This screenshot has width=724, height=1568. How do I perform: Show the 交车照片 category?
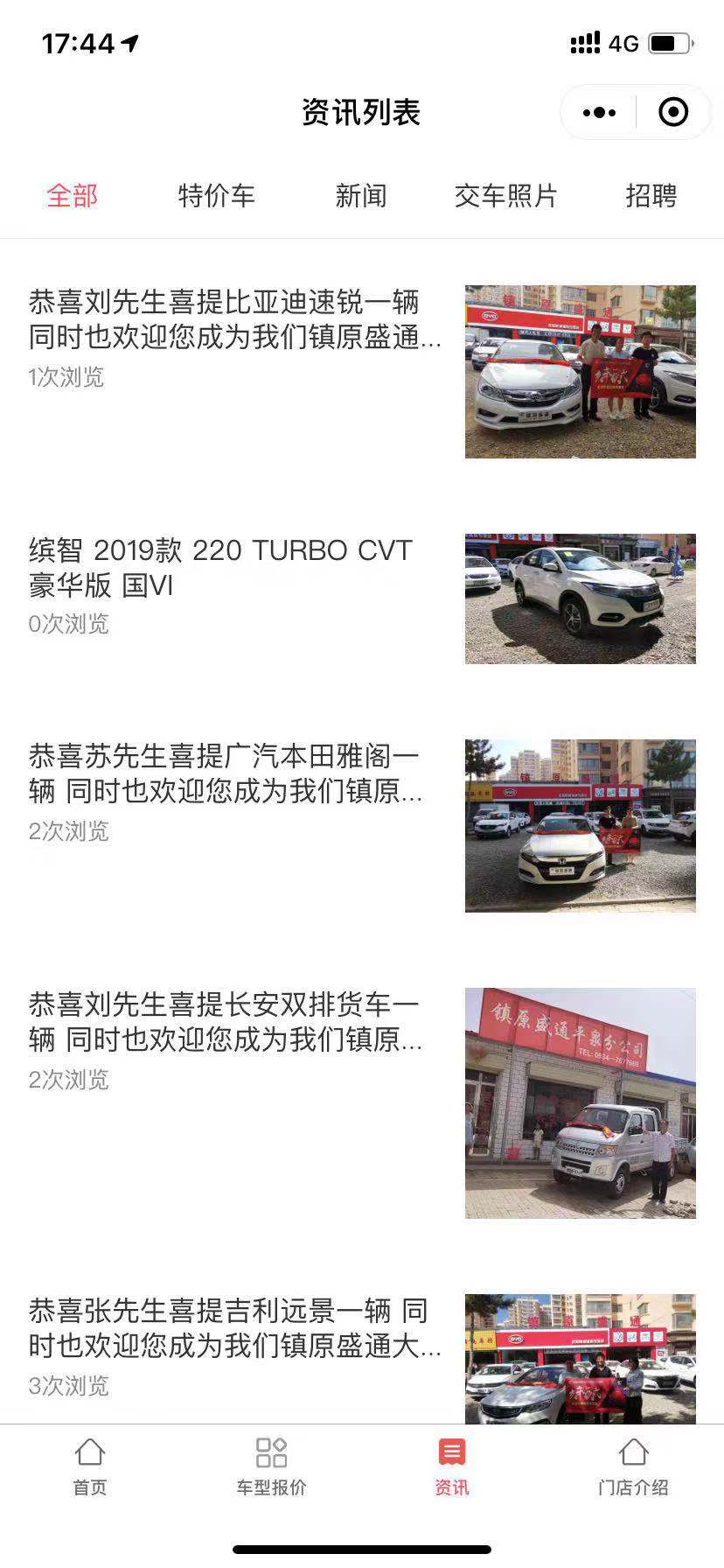(x=505, y=196)
